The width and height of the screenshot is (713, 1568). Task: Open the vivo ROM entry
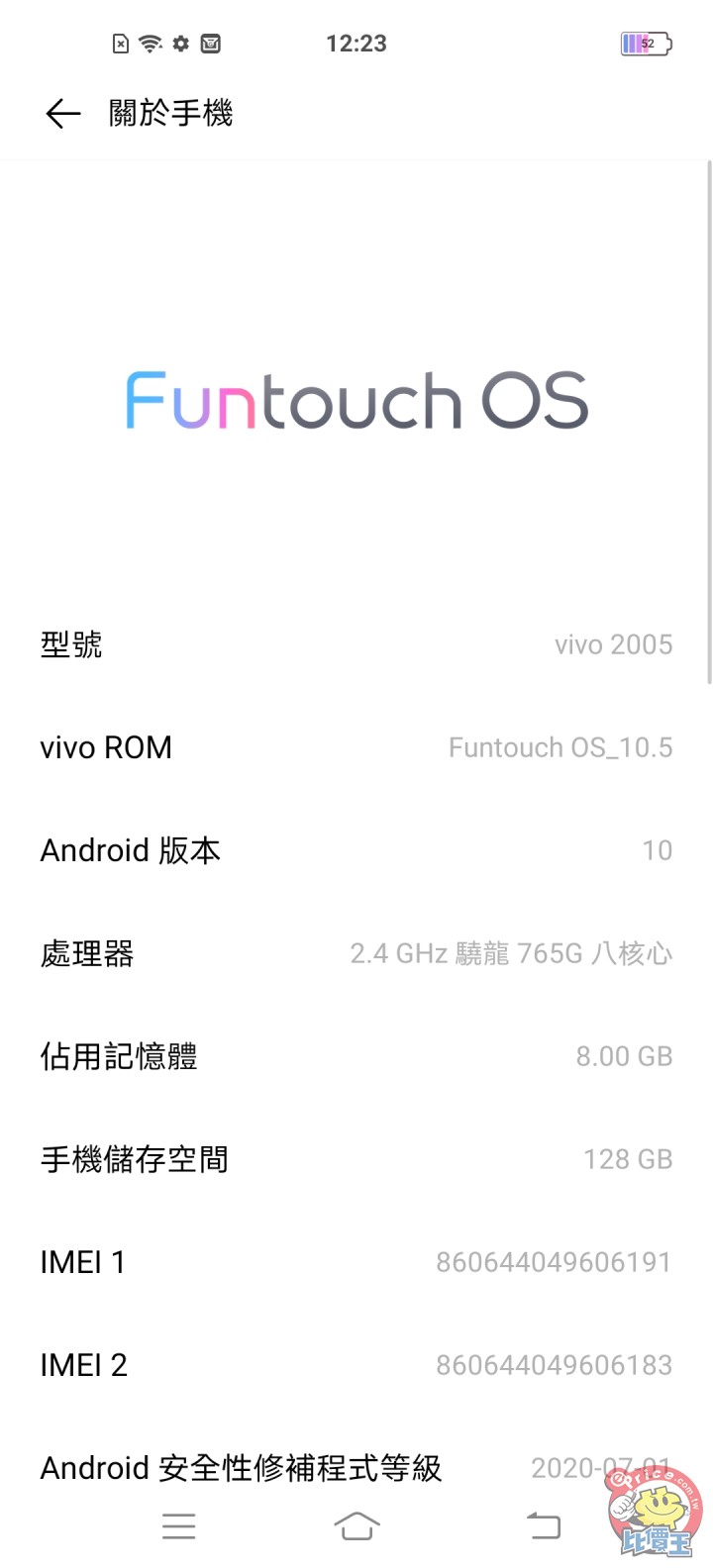click(x=356, y=747)
